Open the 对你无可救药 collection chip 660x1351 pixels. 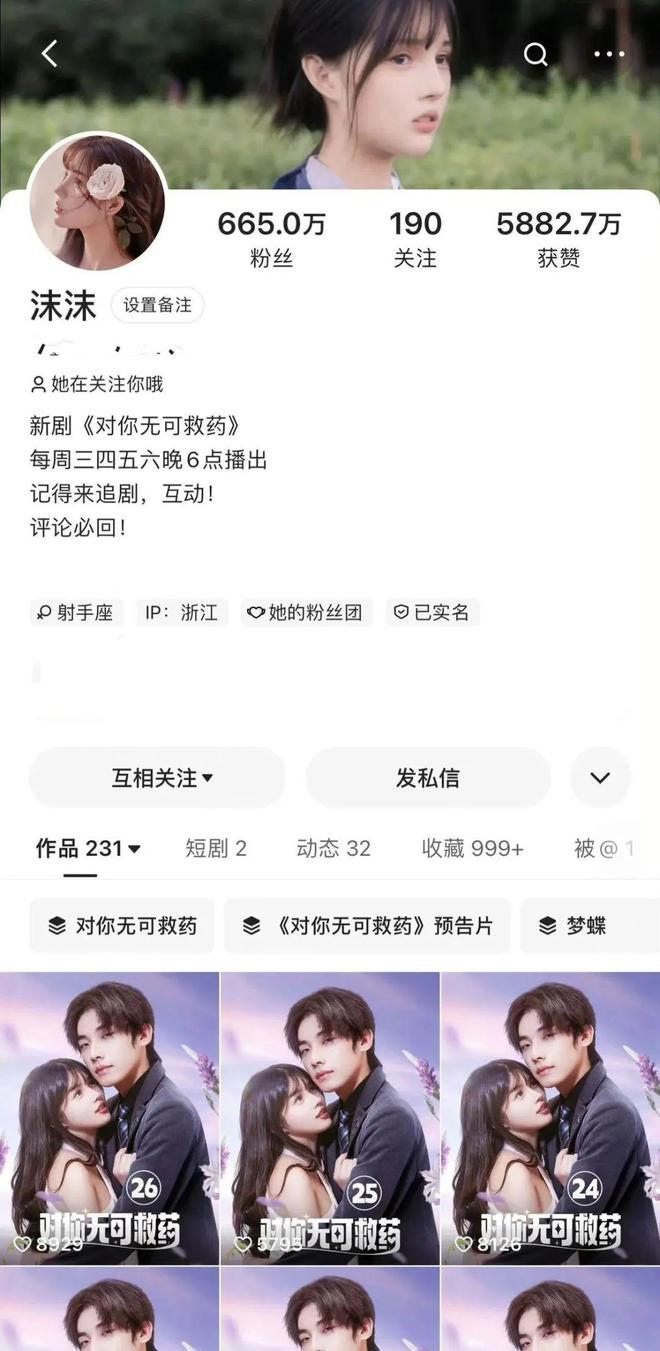point(122,926)
